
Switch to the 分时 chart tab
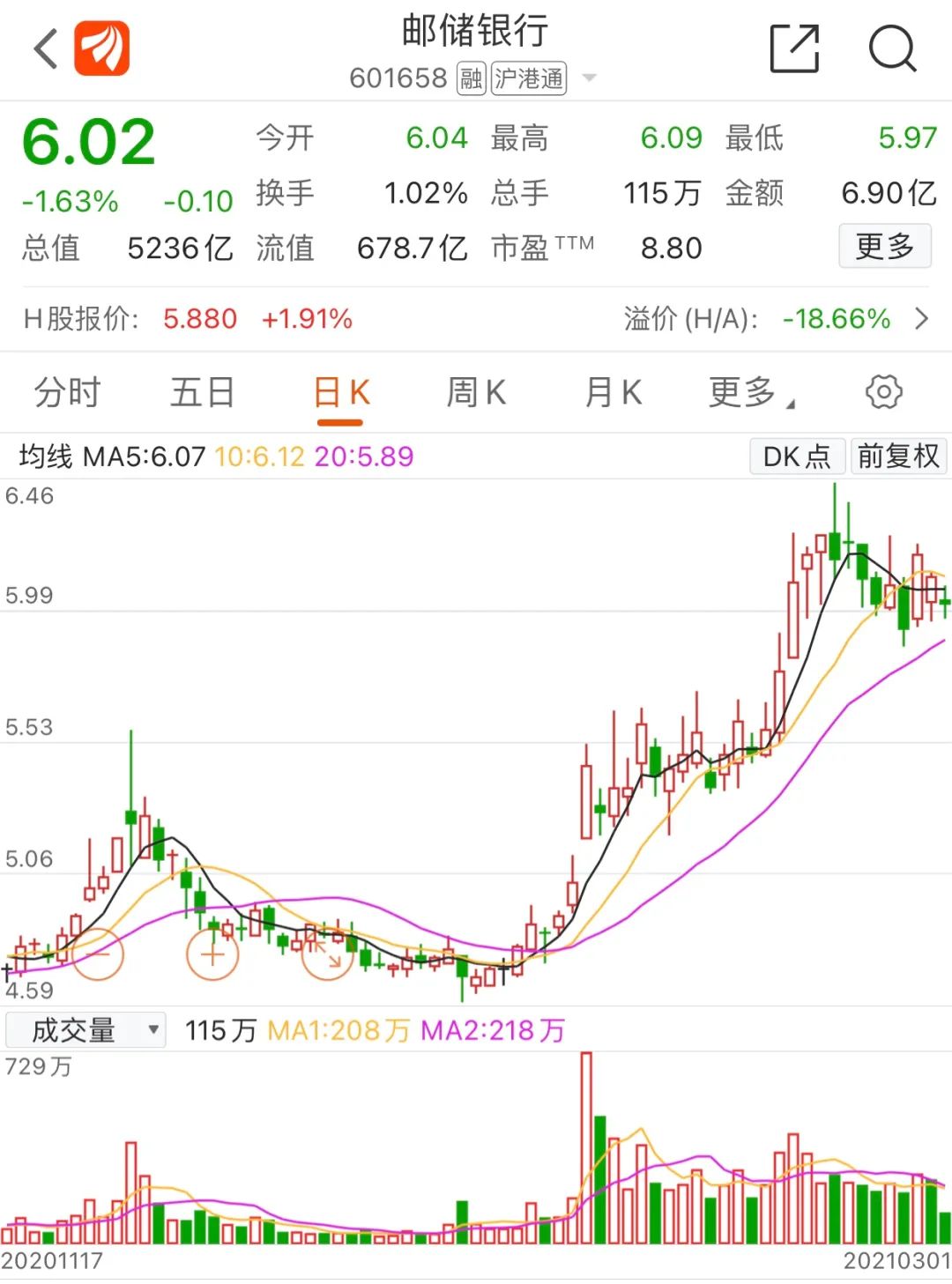pyautogui.click(x=68, y=393)
